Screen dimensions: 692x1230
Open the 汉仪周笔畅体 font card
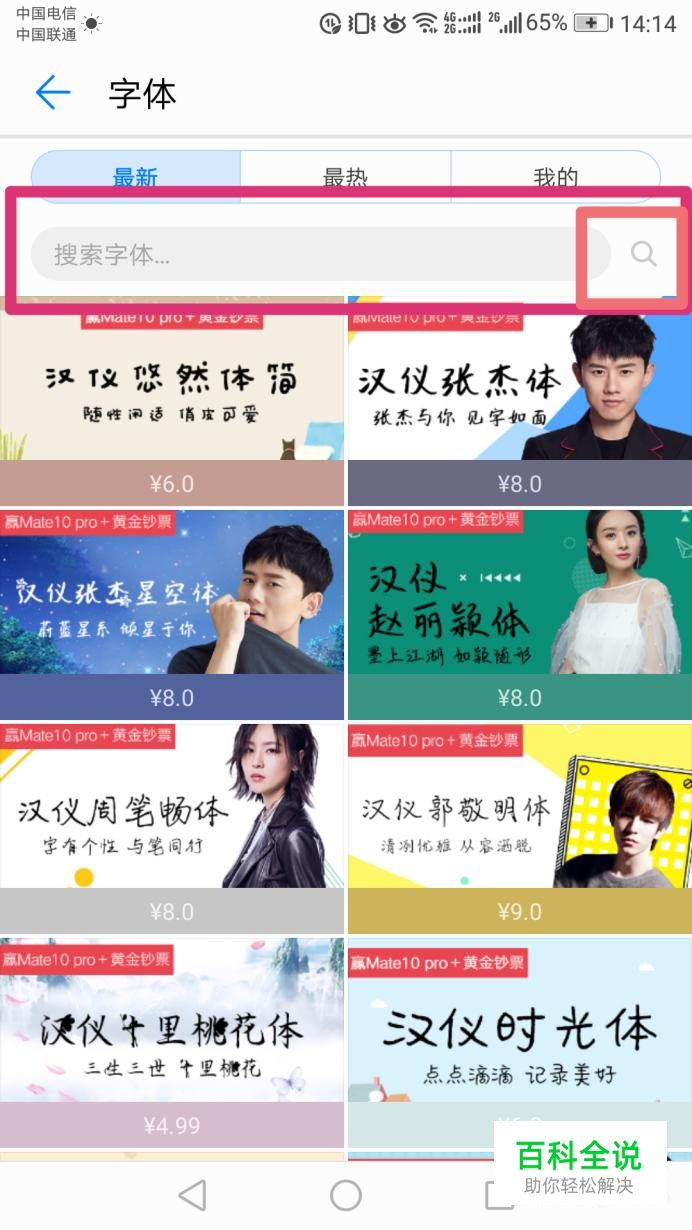172,828
